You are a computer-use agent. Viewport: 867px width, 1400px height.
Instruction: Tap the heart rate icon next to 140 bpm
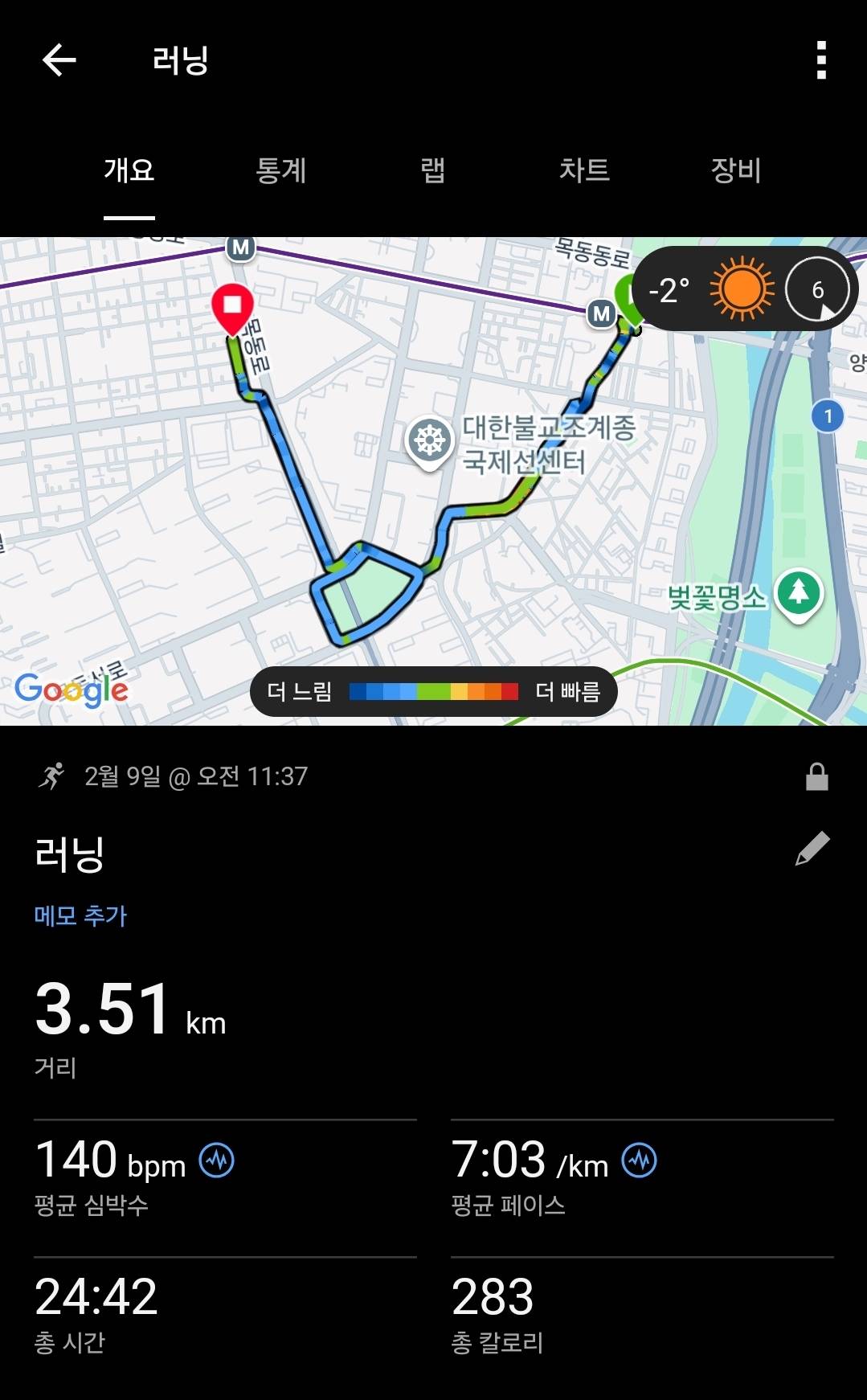click(217, 1160)
